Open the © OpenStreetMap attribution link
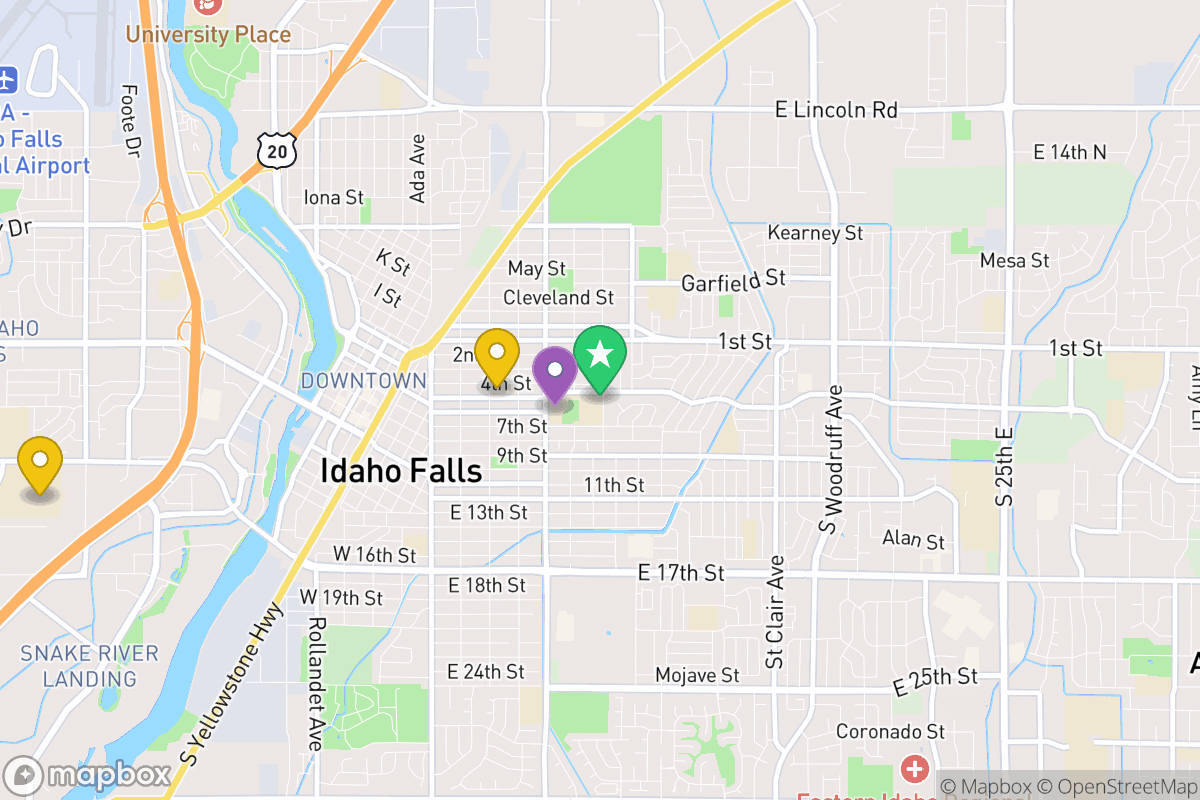Image resolution: width=1200 pixels, height=800 pixels. point(1117,787)
